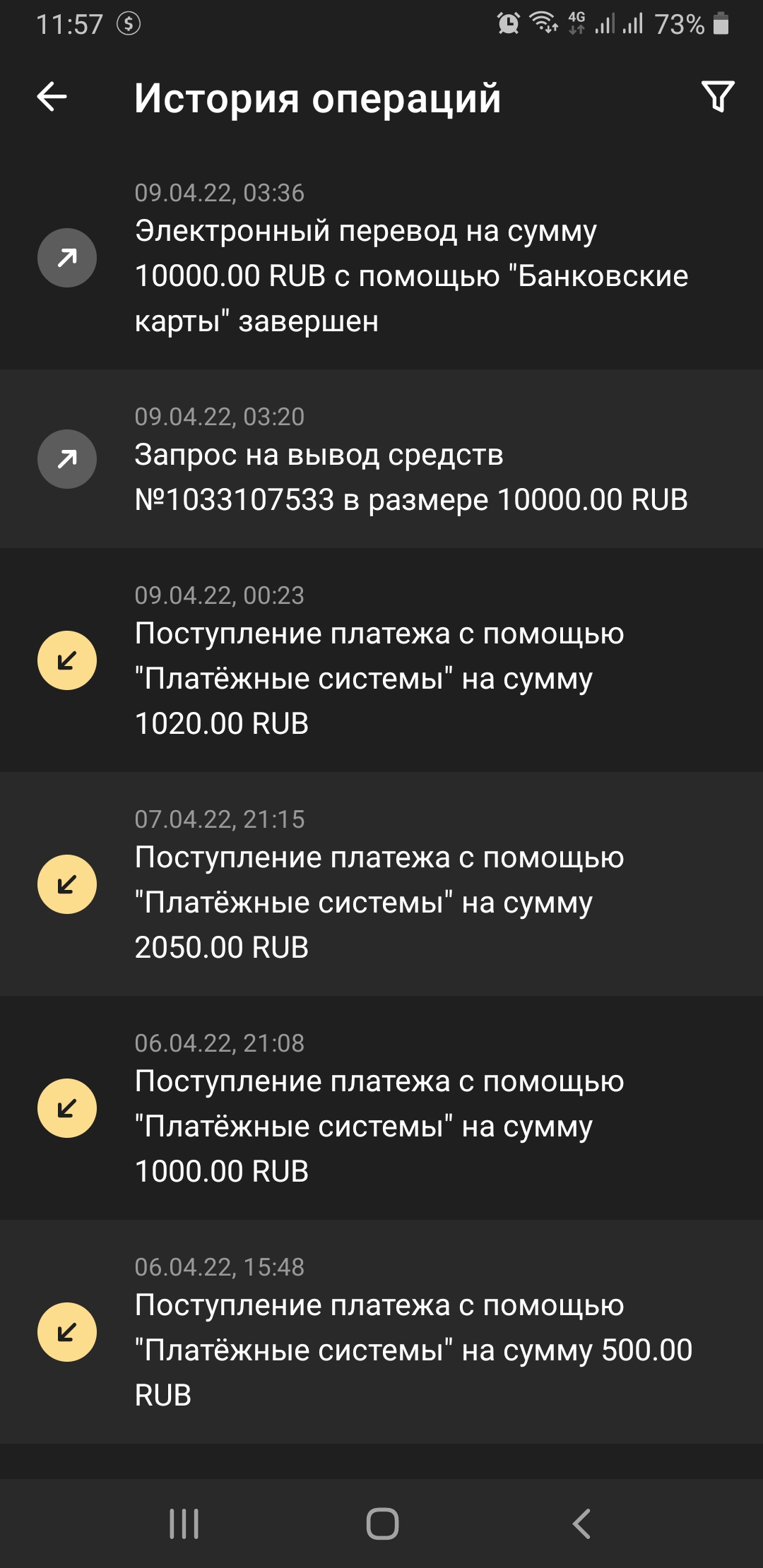This screenshot has height=1568, width=763.
Task: Open the 10000.00 RUB bank card transfer entry
Action: click(x=381, y=258)
